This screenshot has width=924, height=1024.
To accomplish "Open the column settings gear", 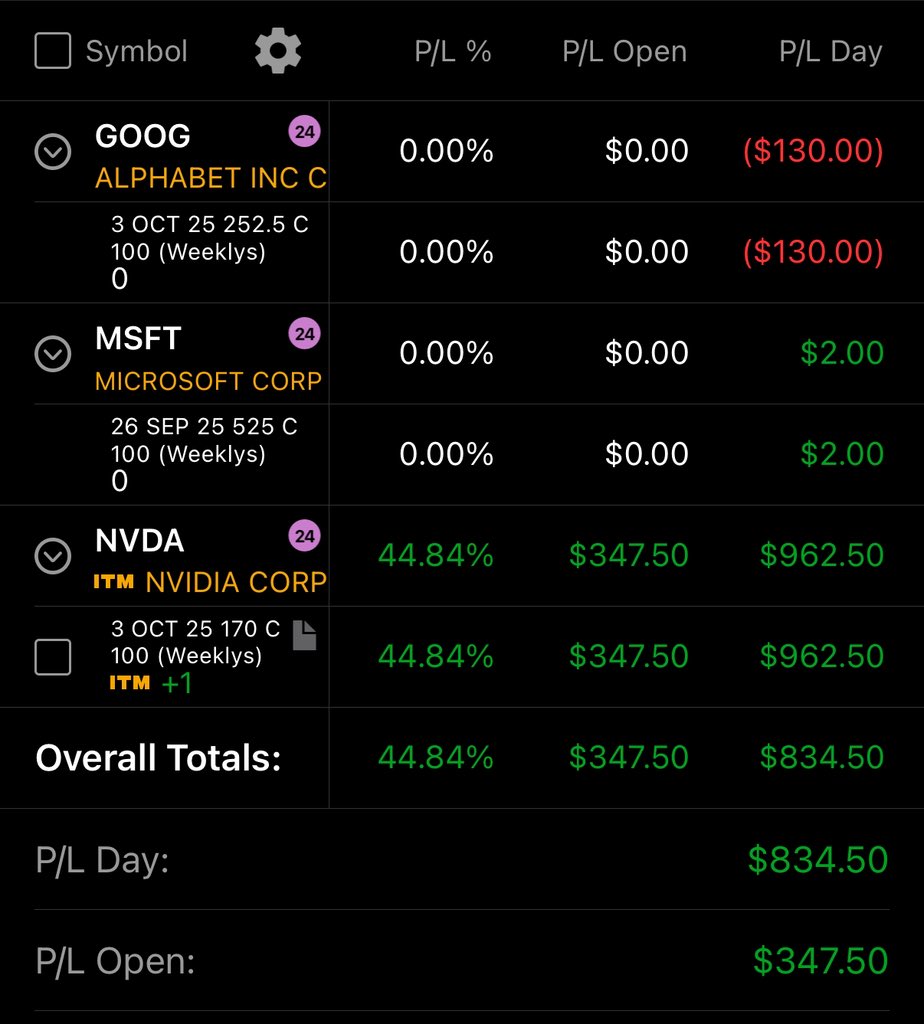I will click(x=278, y=51).
